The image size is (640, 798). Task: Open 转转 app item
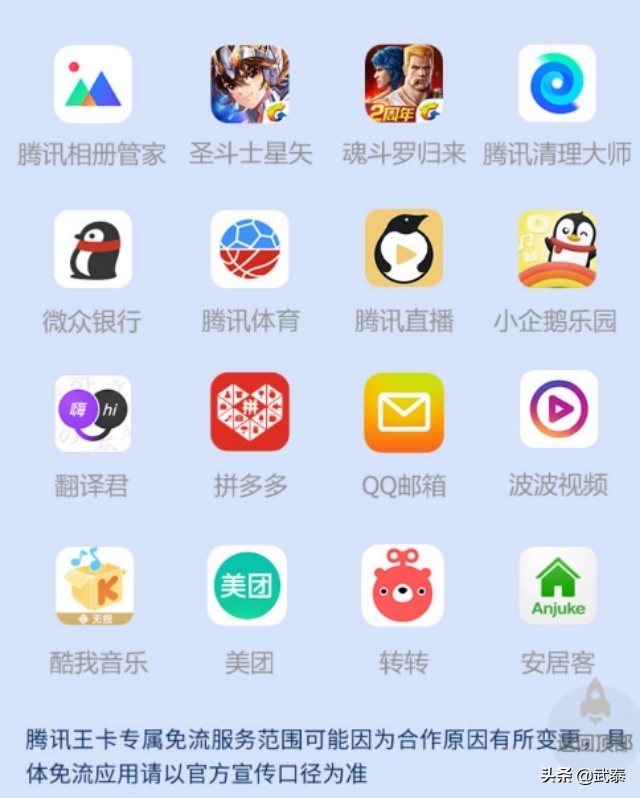click(x=403, y=585)
